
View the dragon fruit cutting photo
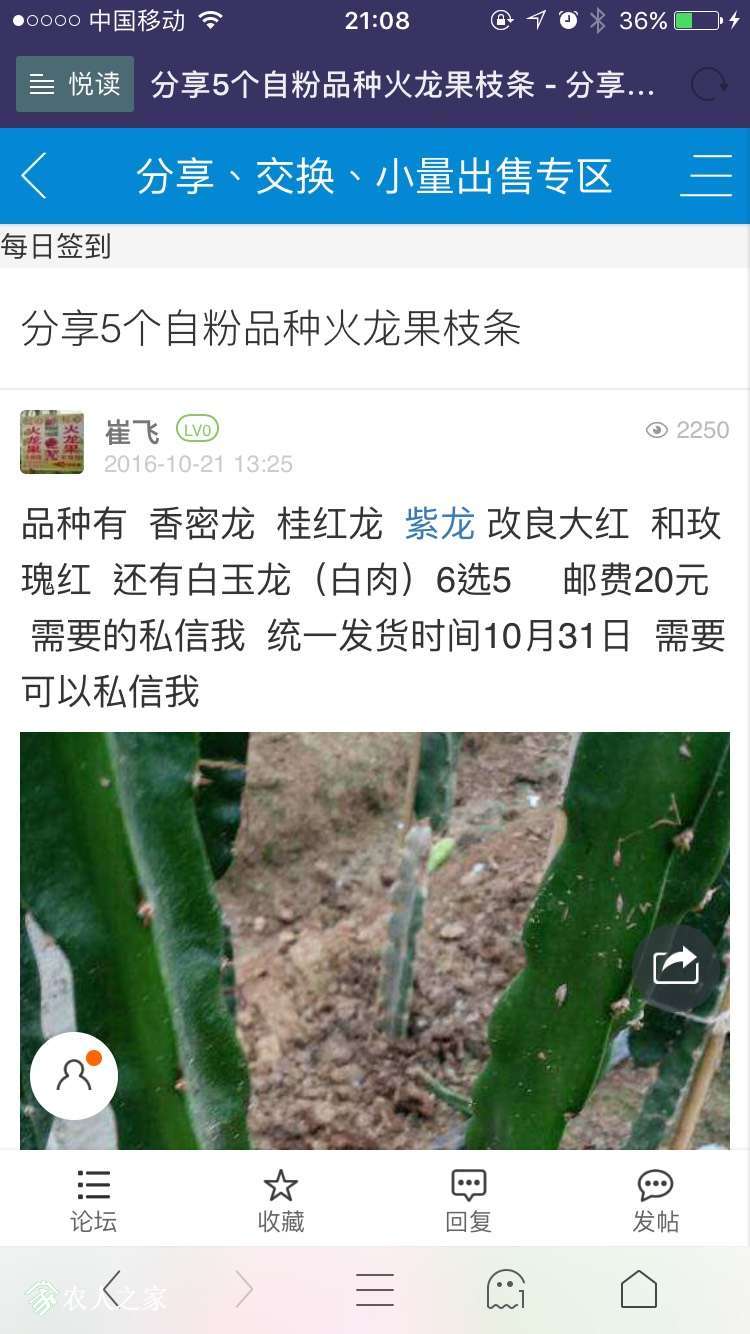click(x=375, y=940)
